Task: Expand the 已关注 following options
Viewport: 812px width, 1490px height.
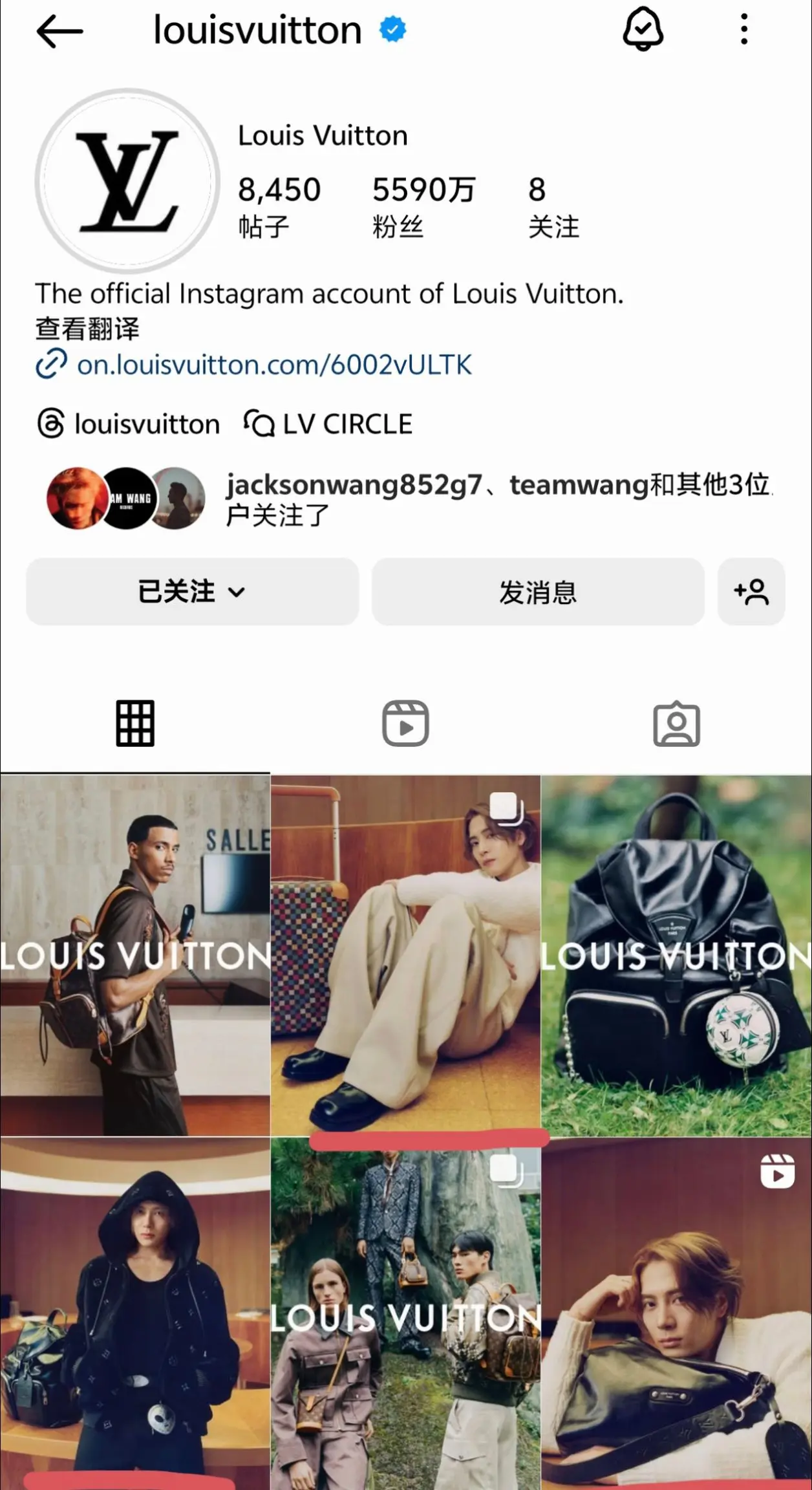Action: click(192, 591)
